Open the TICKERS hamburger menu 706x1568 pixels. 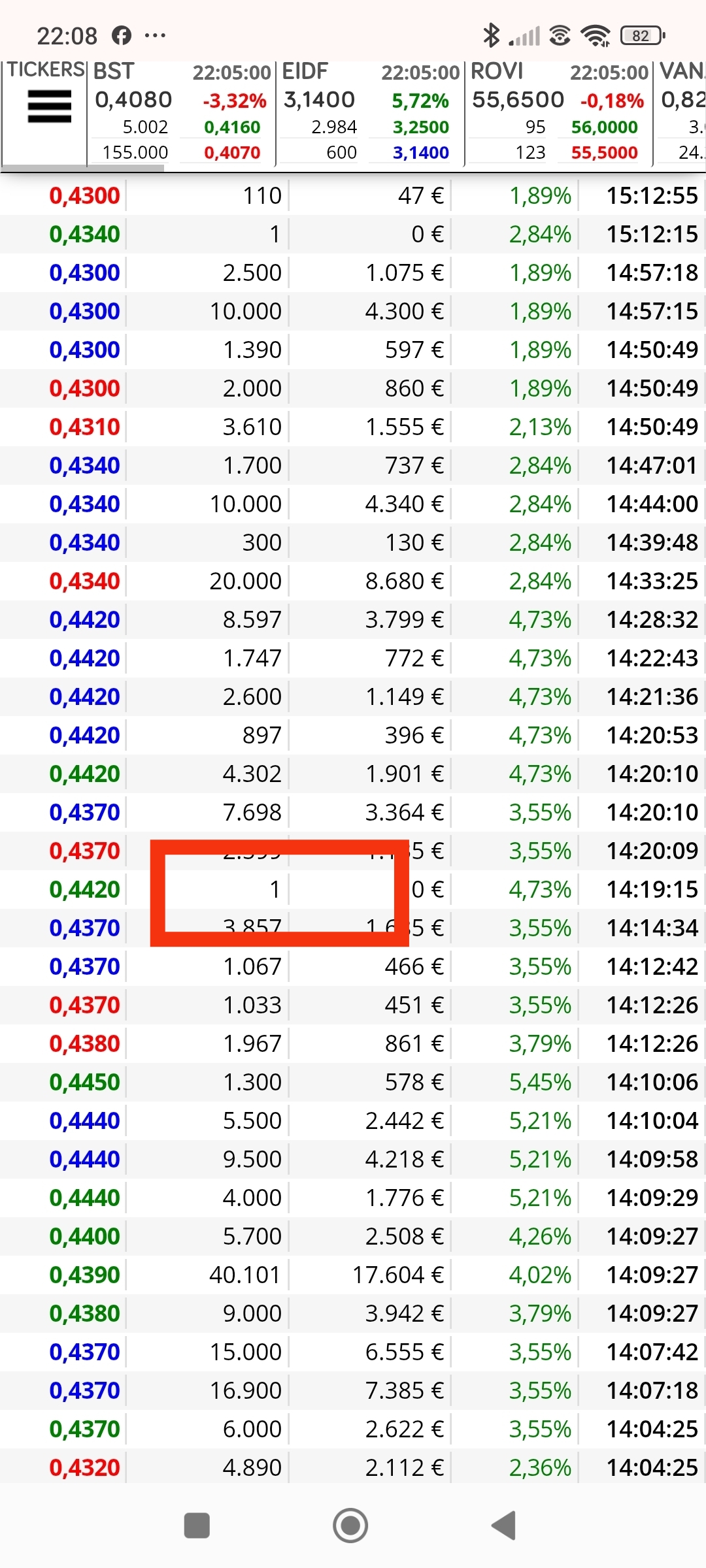(x=49, y=106)
